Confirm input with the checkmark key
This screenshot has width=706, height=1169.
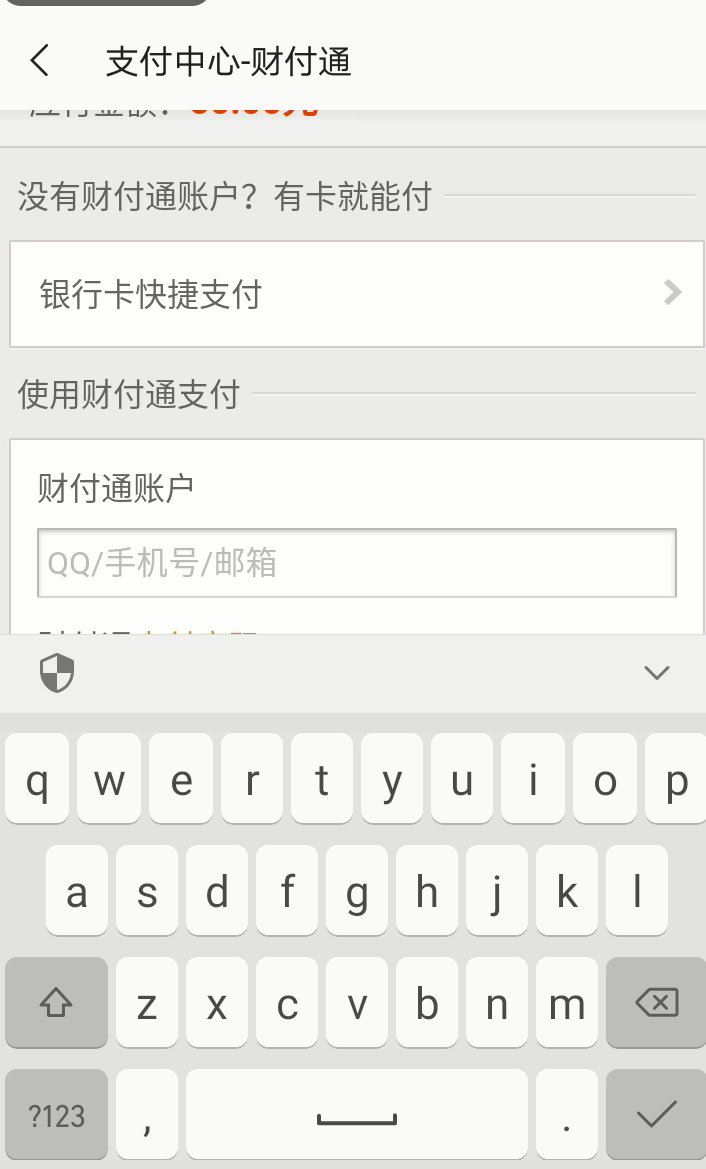pos(656,1115)
